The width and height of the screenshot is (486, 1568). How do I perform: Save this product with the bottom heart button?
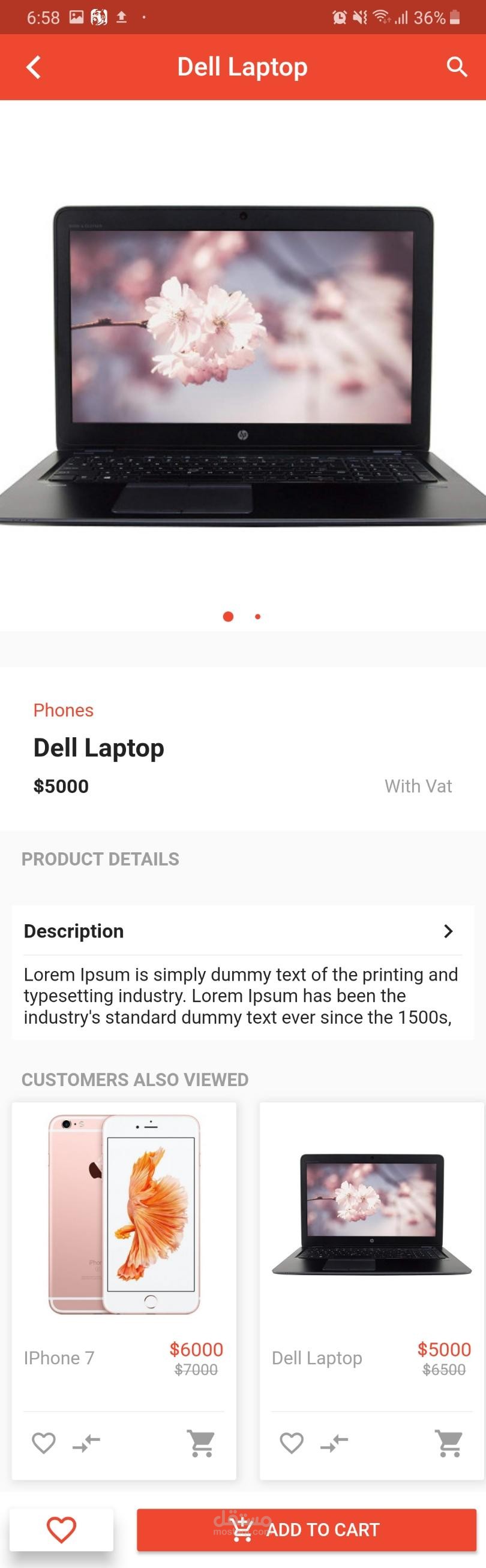(62, 1530)
